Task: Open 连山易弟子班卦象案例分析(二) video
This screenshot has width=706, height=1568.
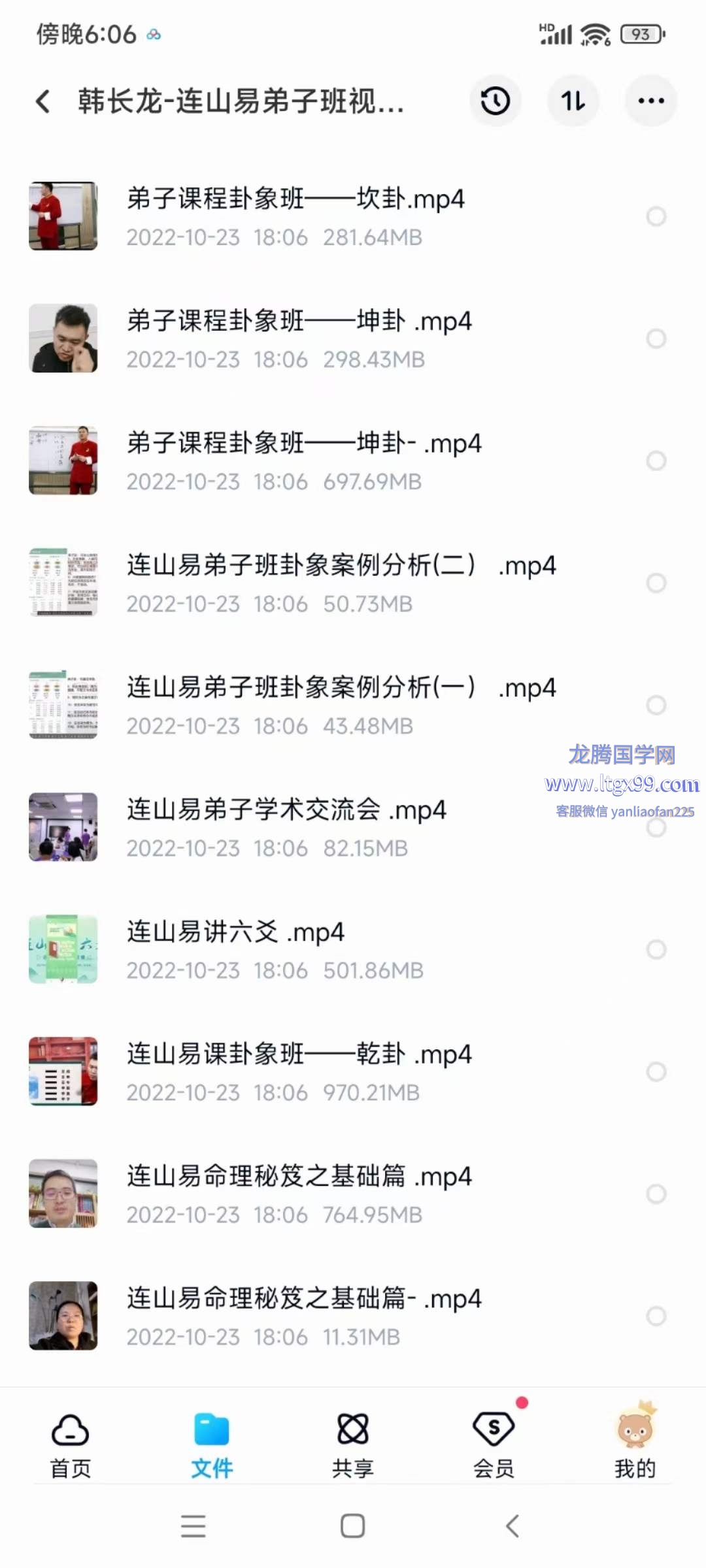Action: [340, 583]
